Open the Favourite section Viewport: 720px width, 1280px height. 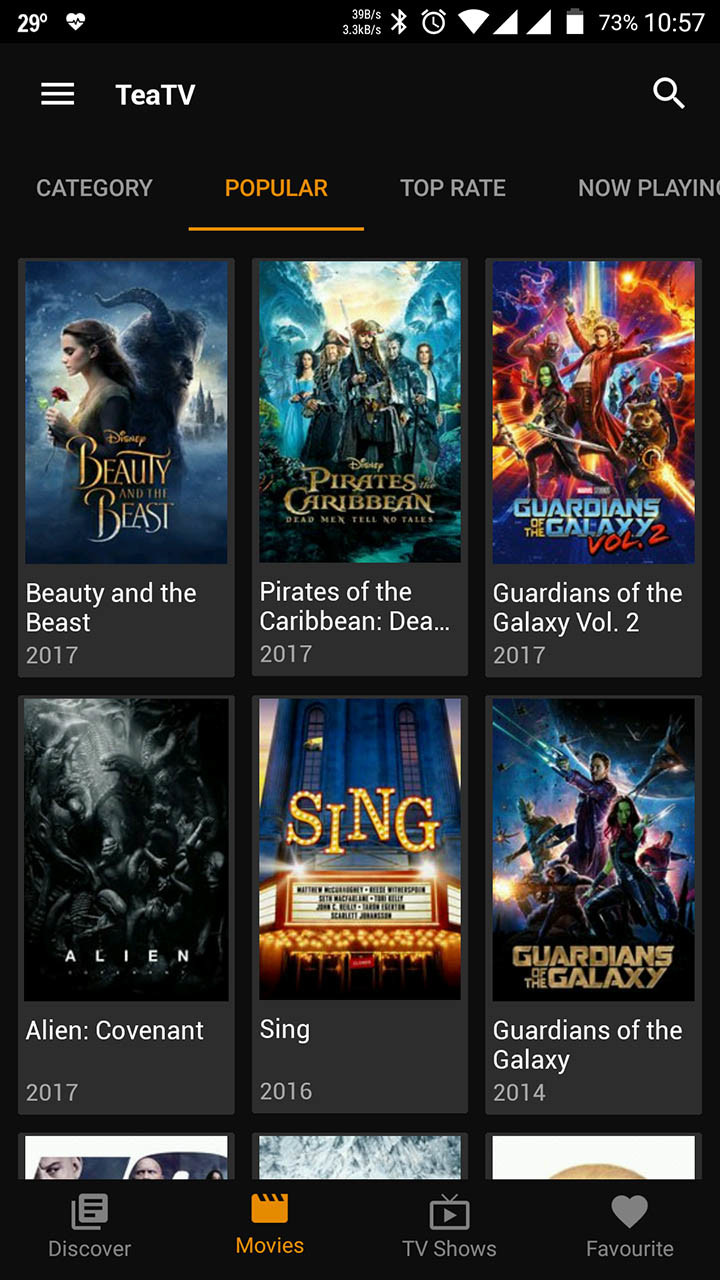pos(629,1228)
